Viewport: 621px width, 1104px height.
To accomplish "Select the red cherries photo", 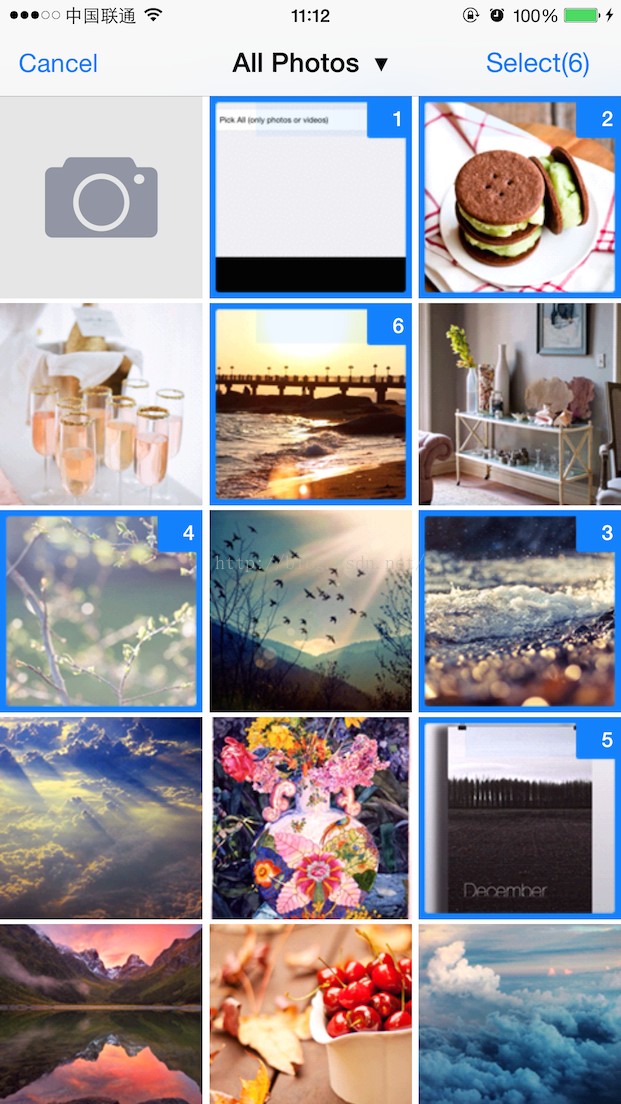I will point(310,1014).
